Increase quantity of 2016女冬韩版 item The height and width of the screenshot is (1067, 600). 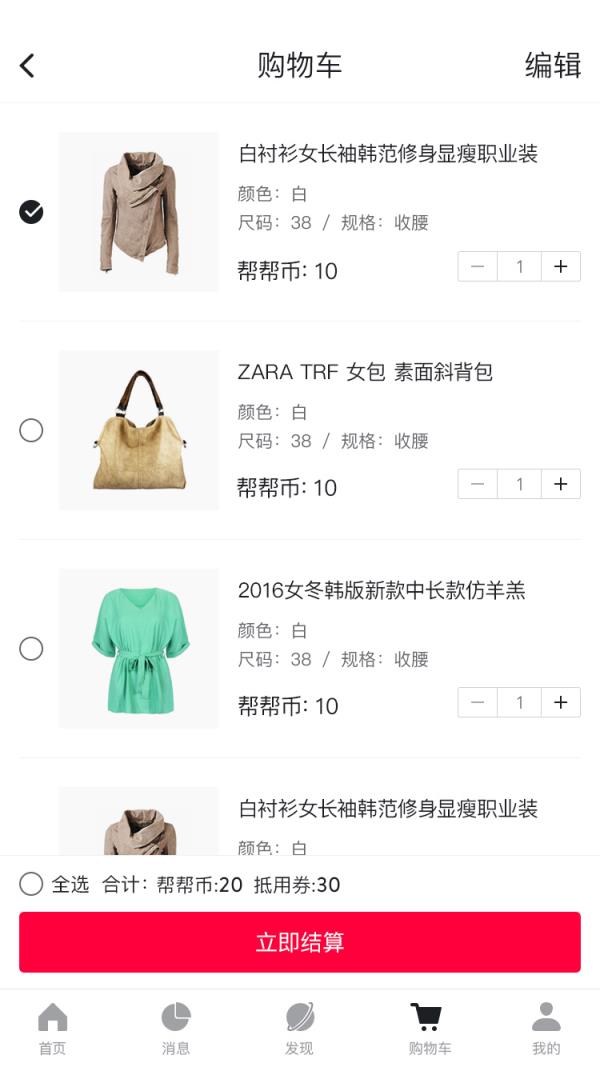[560, 702]
